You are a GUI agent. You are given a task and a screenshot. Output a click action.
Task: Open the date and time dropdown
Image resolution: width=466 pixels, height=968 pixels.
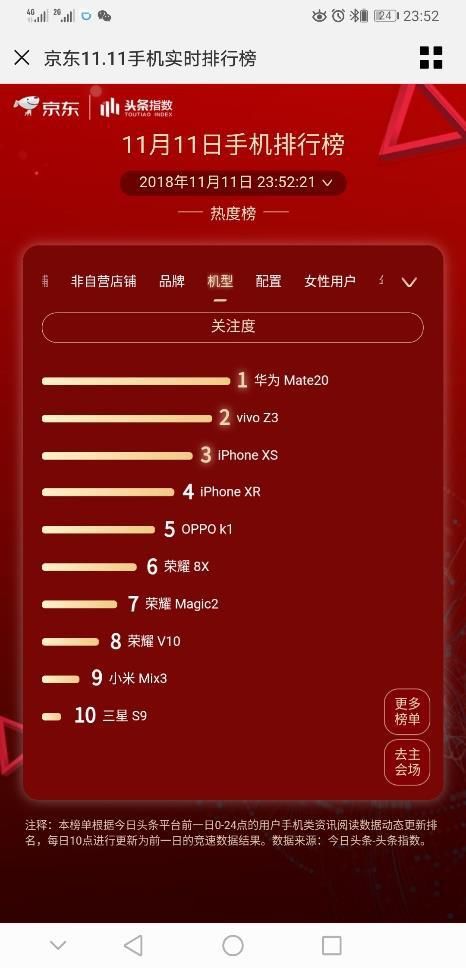point(233,183)
